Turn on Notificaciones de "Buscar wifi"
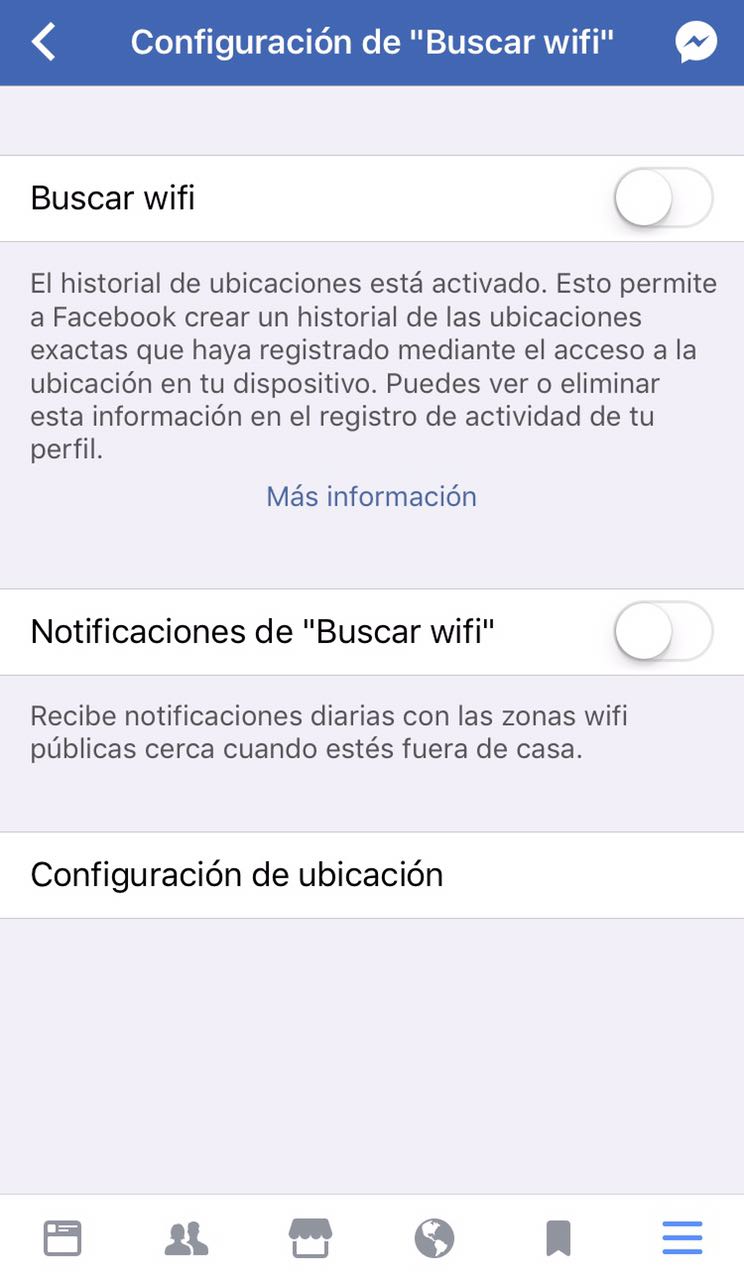 (663, 632)
